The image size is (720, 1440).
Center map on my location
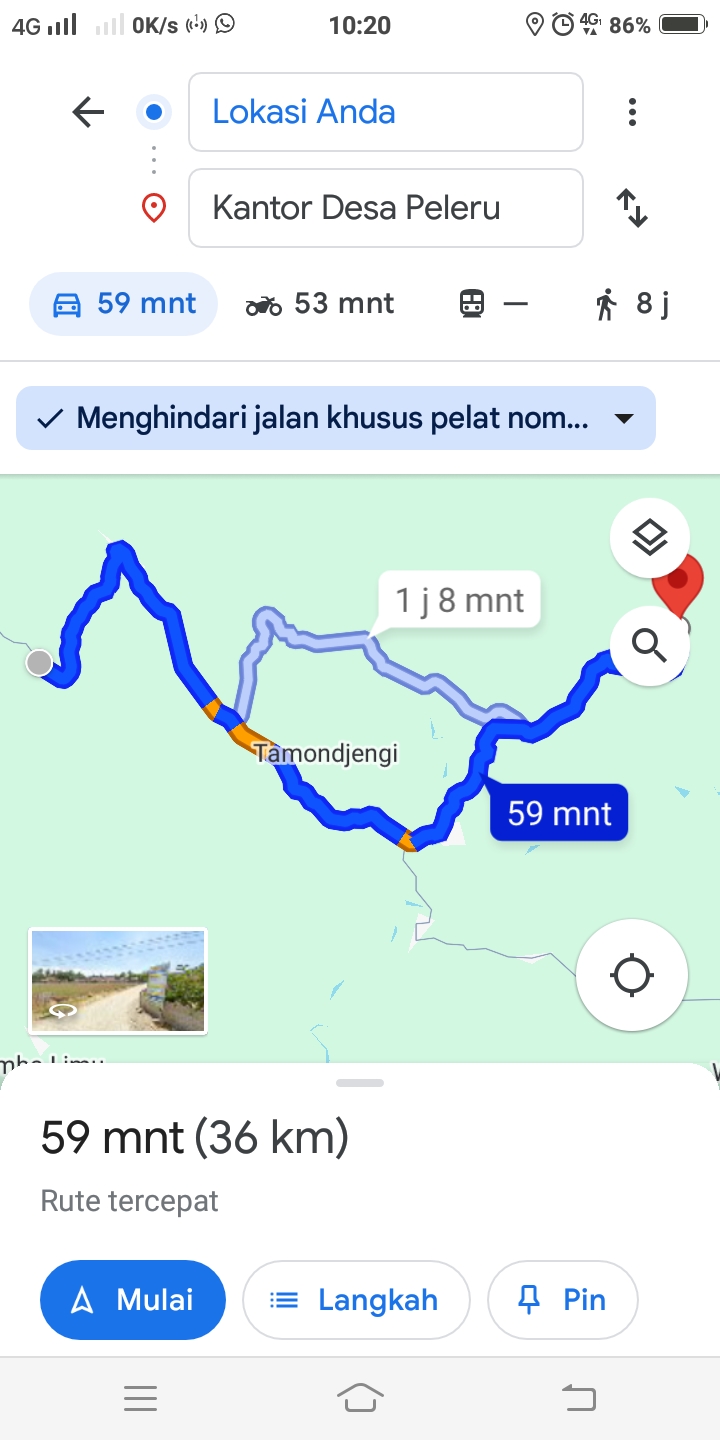632,974
